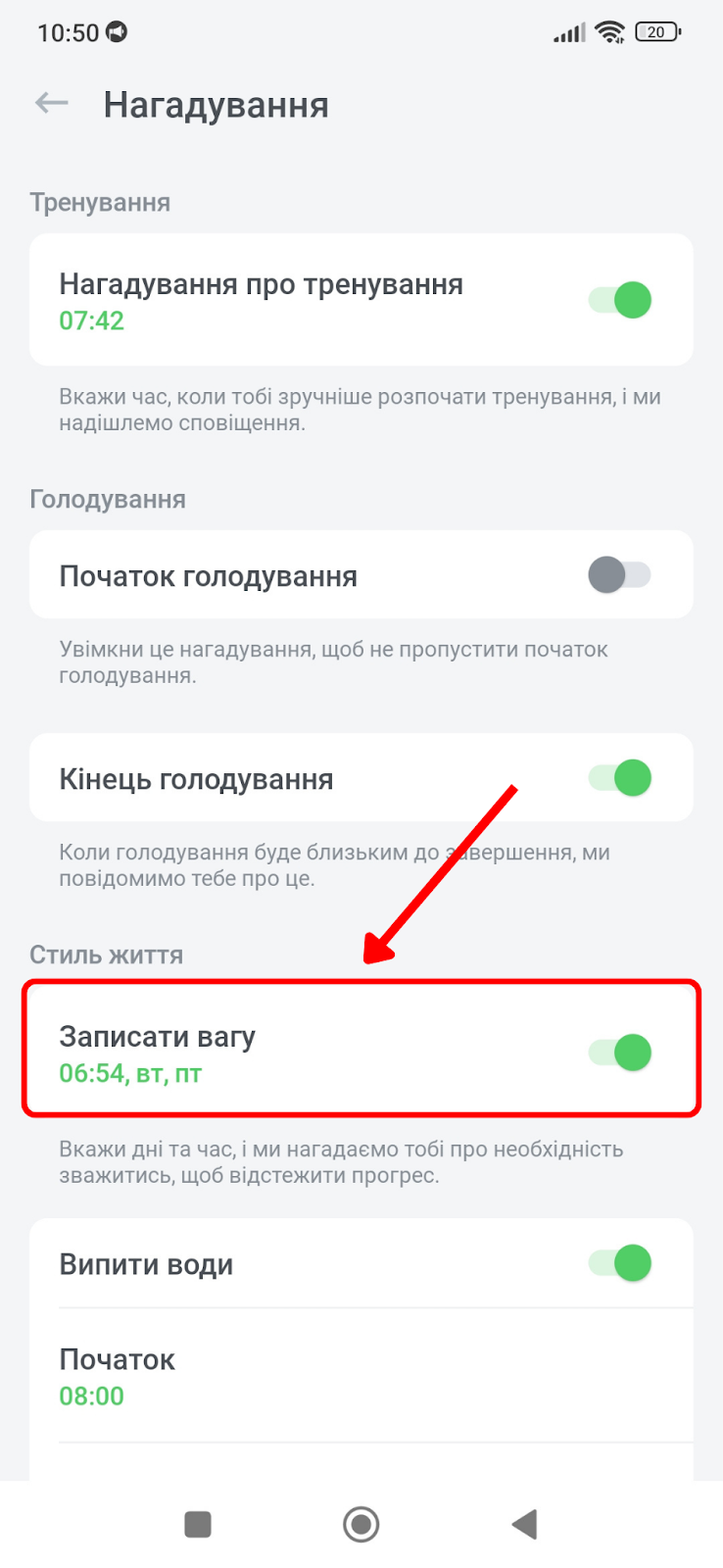
Task: Open recent apps with the square button
Action: point(198,1524)
